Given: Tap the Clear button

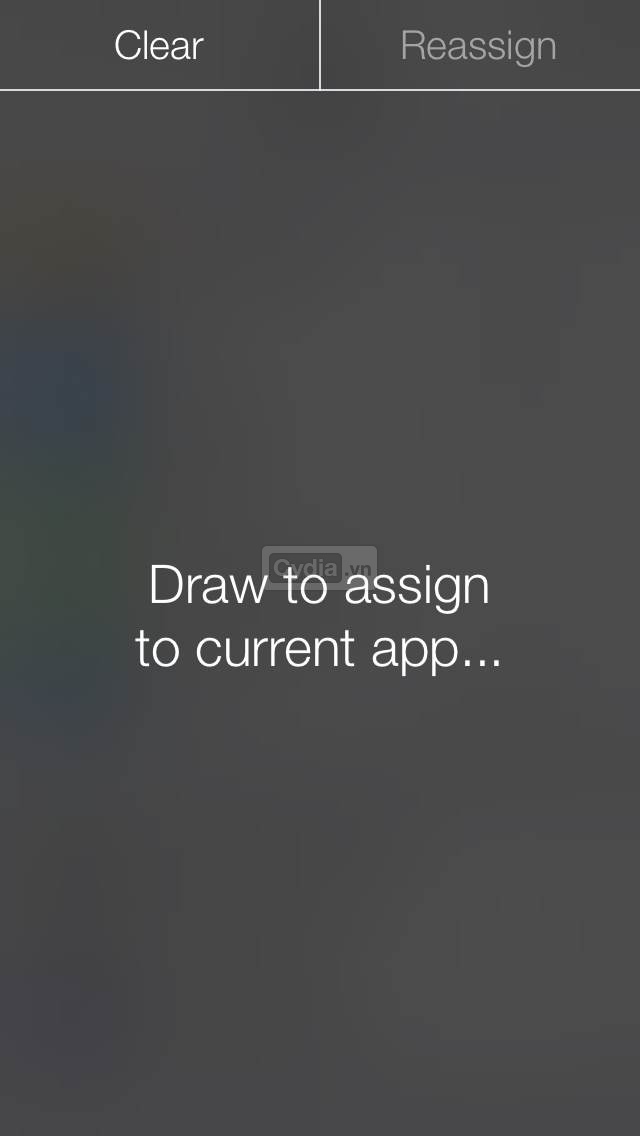Looking at the screenshot, I should point(159,45).
